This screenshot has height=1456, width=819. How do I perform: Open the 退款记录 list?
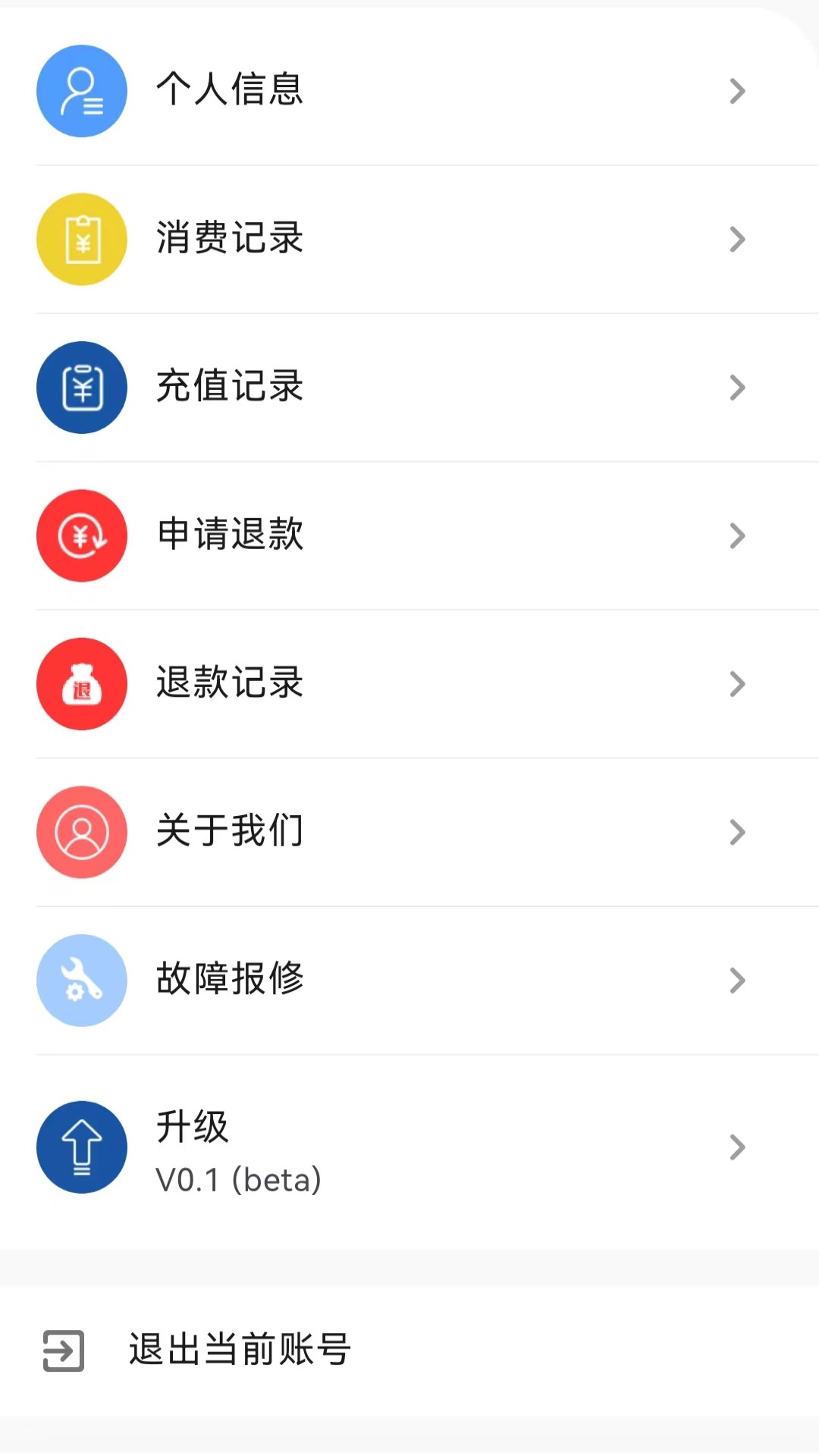click(x=230, y=683)
